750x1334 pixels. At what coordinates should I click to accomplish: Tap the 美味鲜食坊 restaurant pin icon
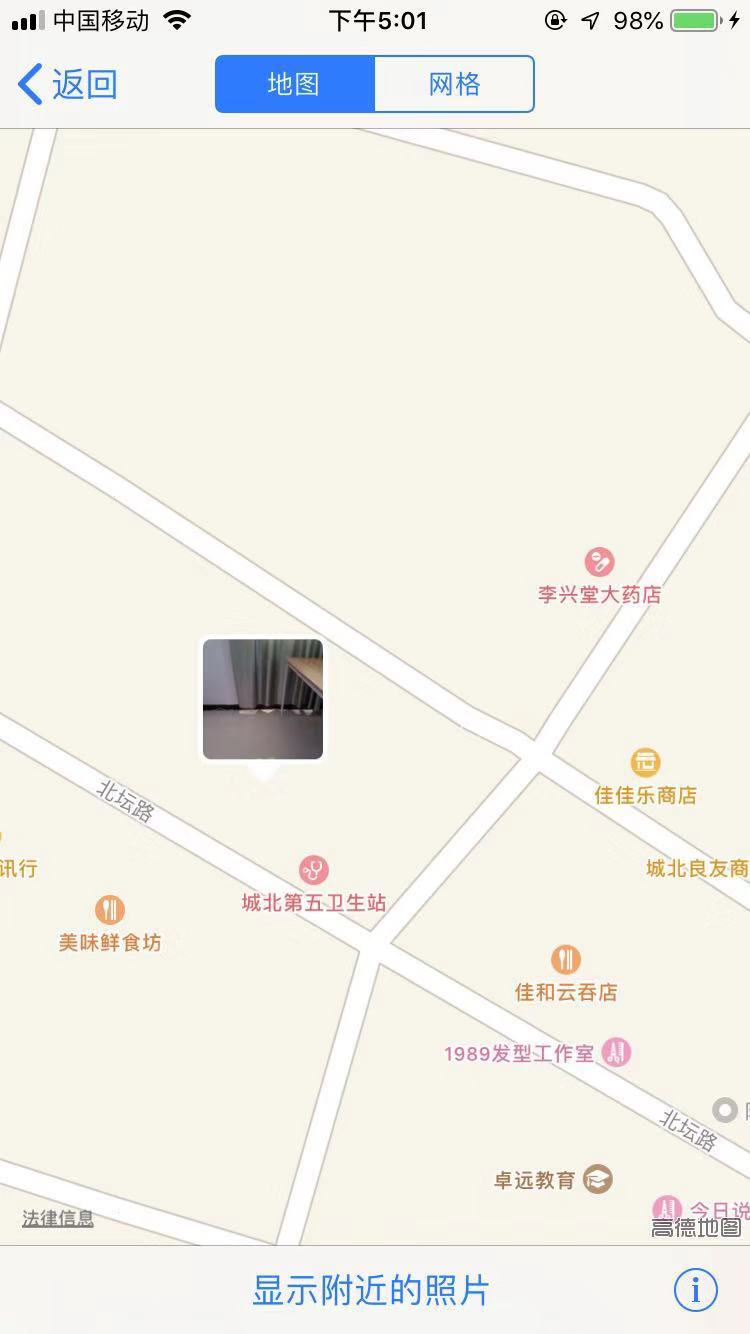click(111, 908)
